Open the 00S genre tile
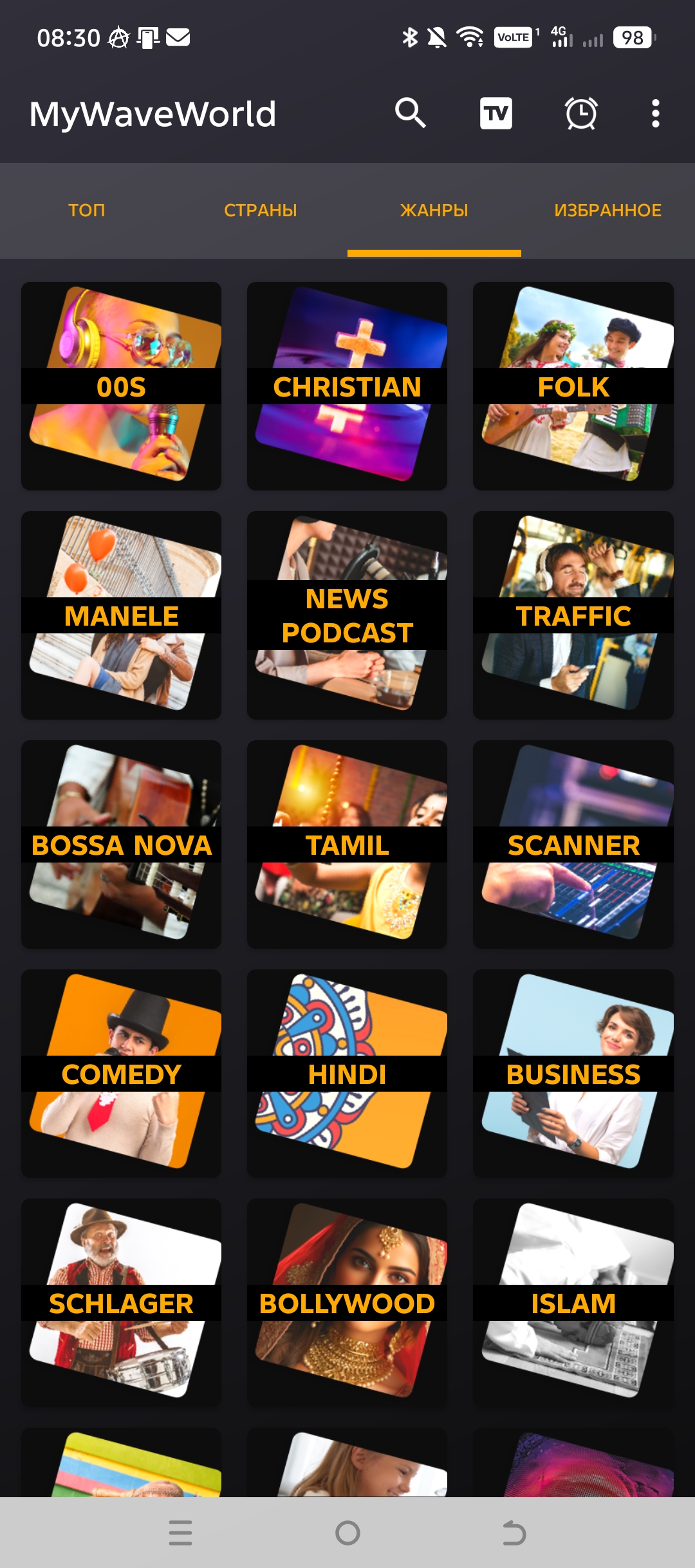This screenshot has width=695, height=1568. 121,386
